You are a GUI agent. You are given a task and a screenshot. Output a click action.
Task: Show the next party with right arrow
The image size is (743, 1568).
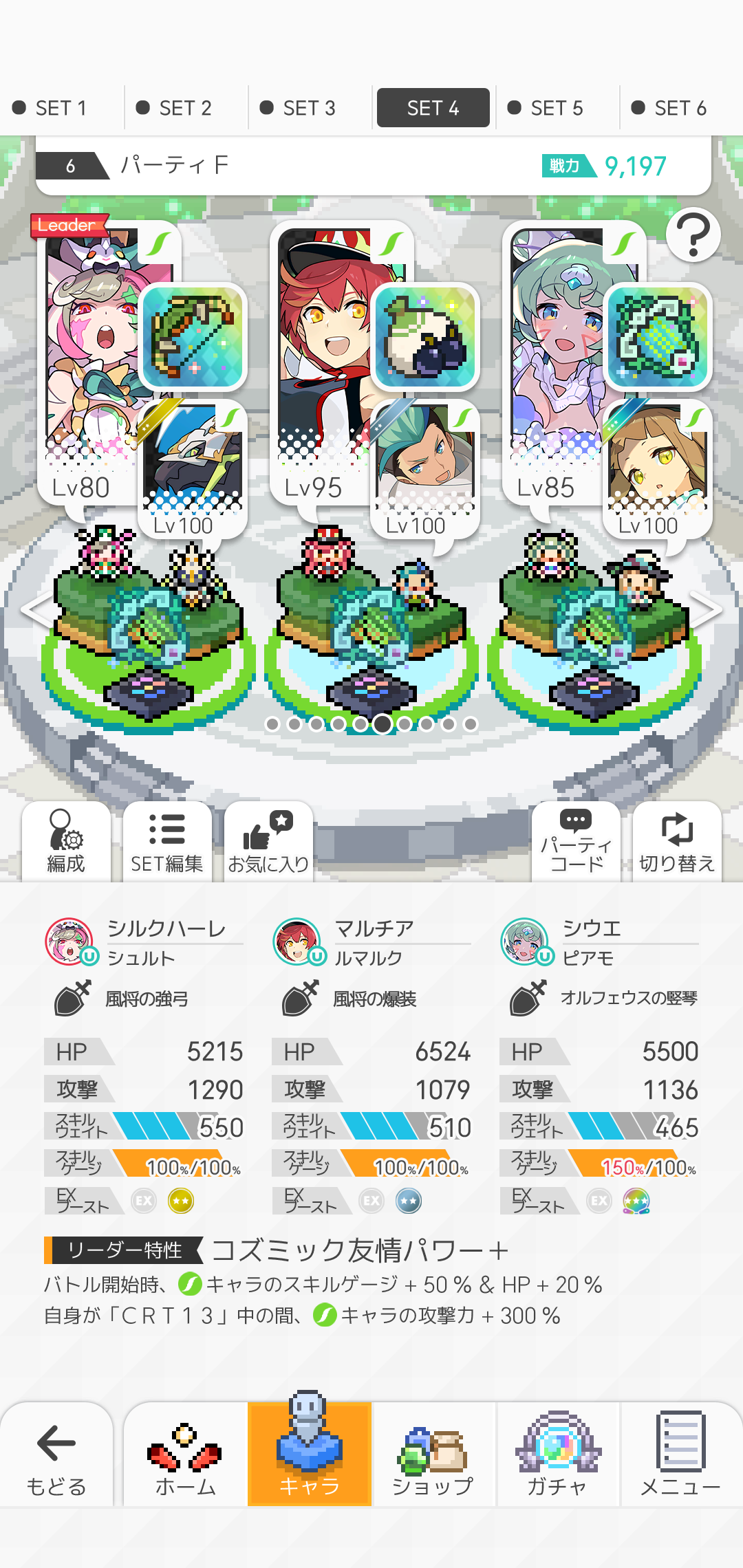point(707,609)
